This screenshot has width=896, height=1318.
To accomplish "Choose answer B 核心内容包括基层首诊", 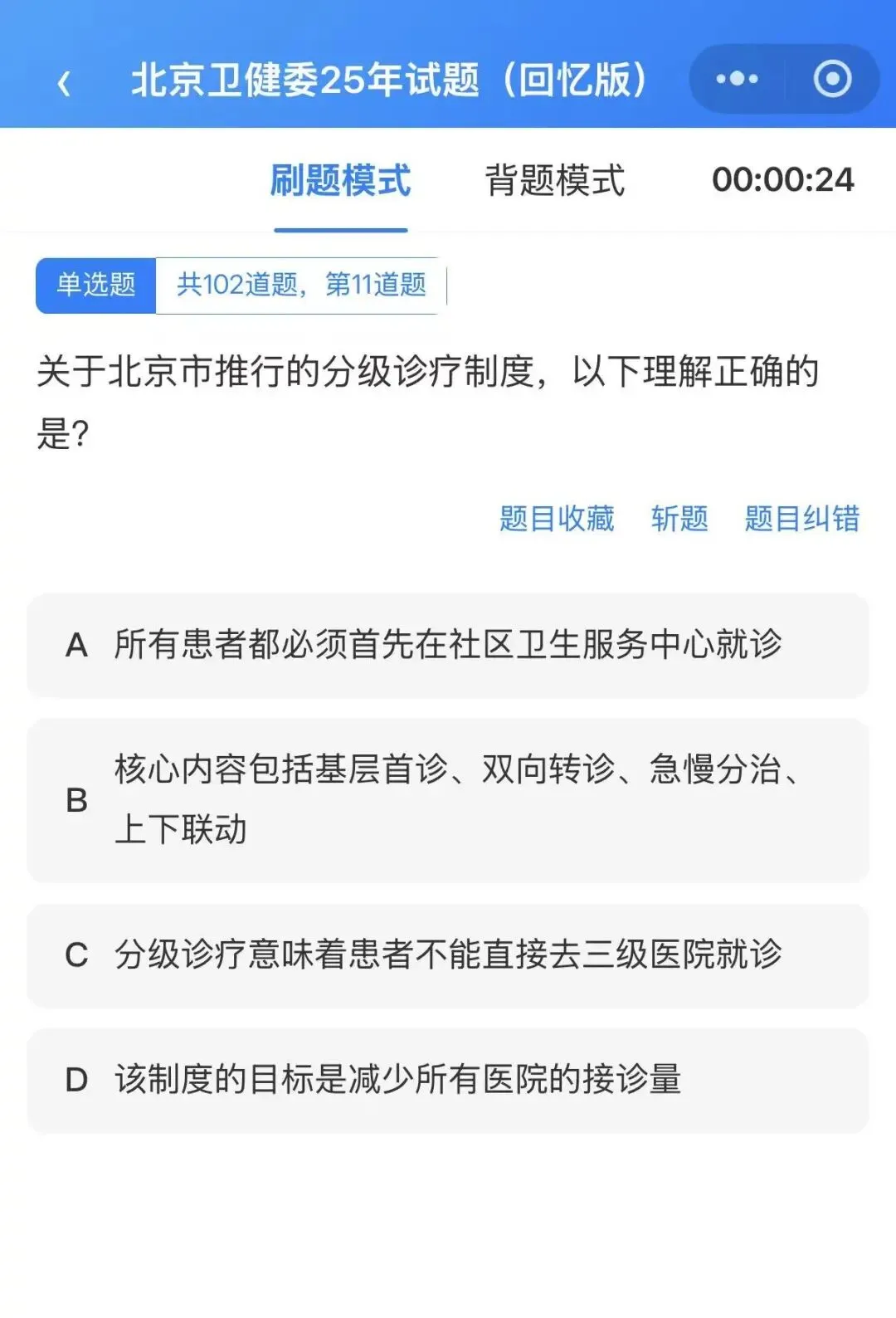I will pos(448,800).
